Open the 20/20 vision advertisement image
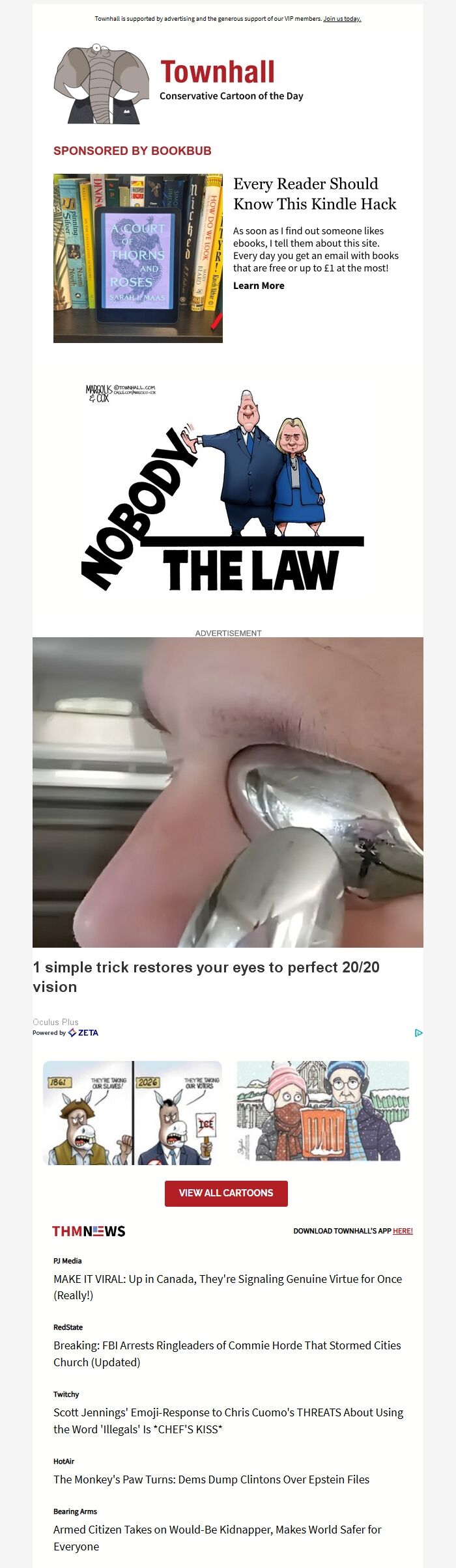456x1568 pixels. [228, 791]
